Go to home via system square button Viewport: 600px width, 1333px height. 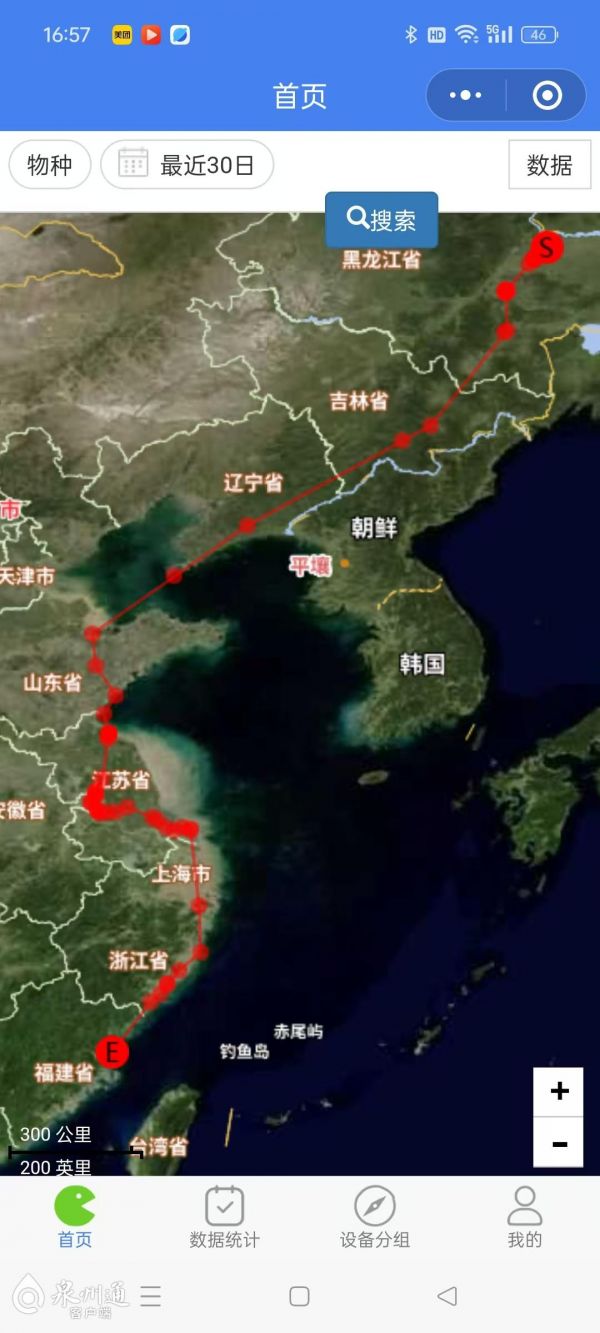(299, 1296)
